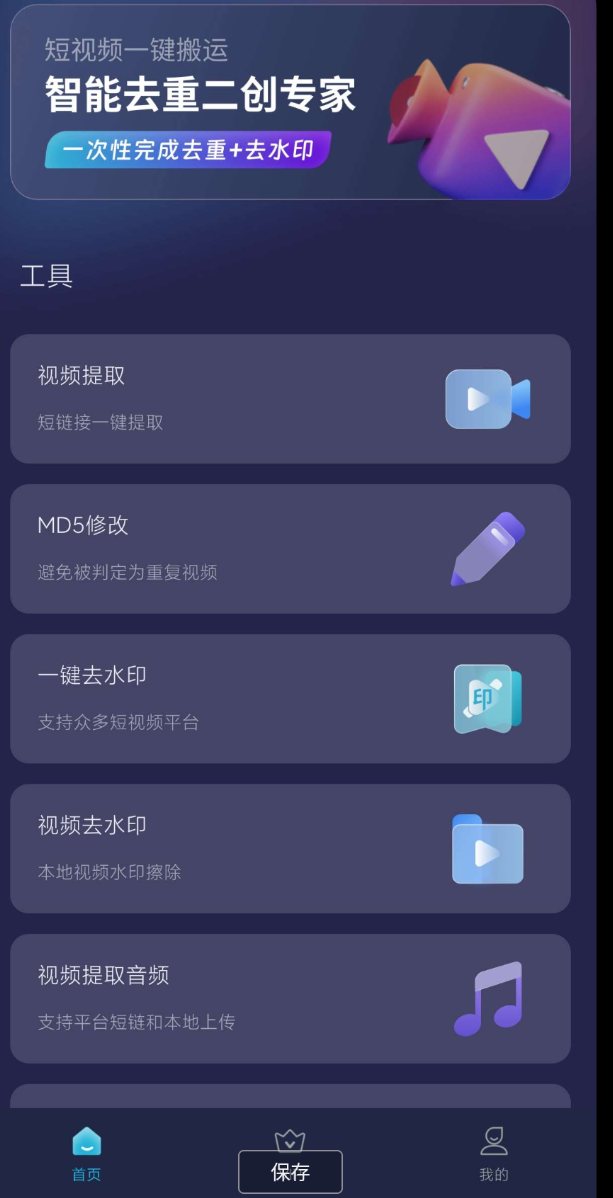Open the 视频提取 tool
Viewport: 613px width, 1198px height.
(290, 398)
